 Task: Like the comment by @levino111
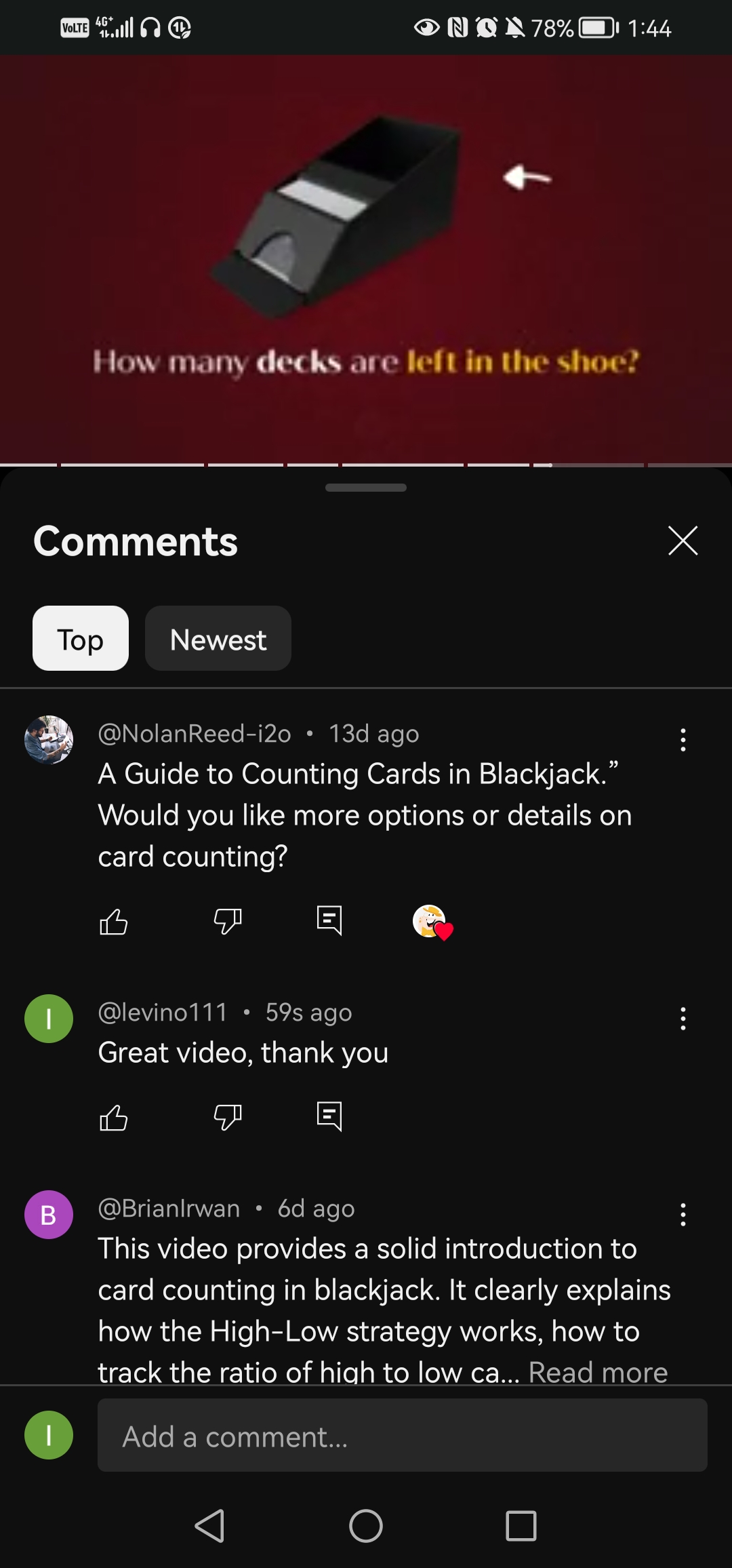tap(113, 1117)
